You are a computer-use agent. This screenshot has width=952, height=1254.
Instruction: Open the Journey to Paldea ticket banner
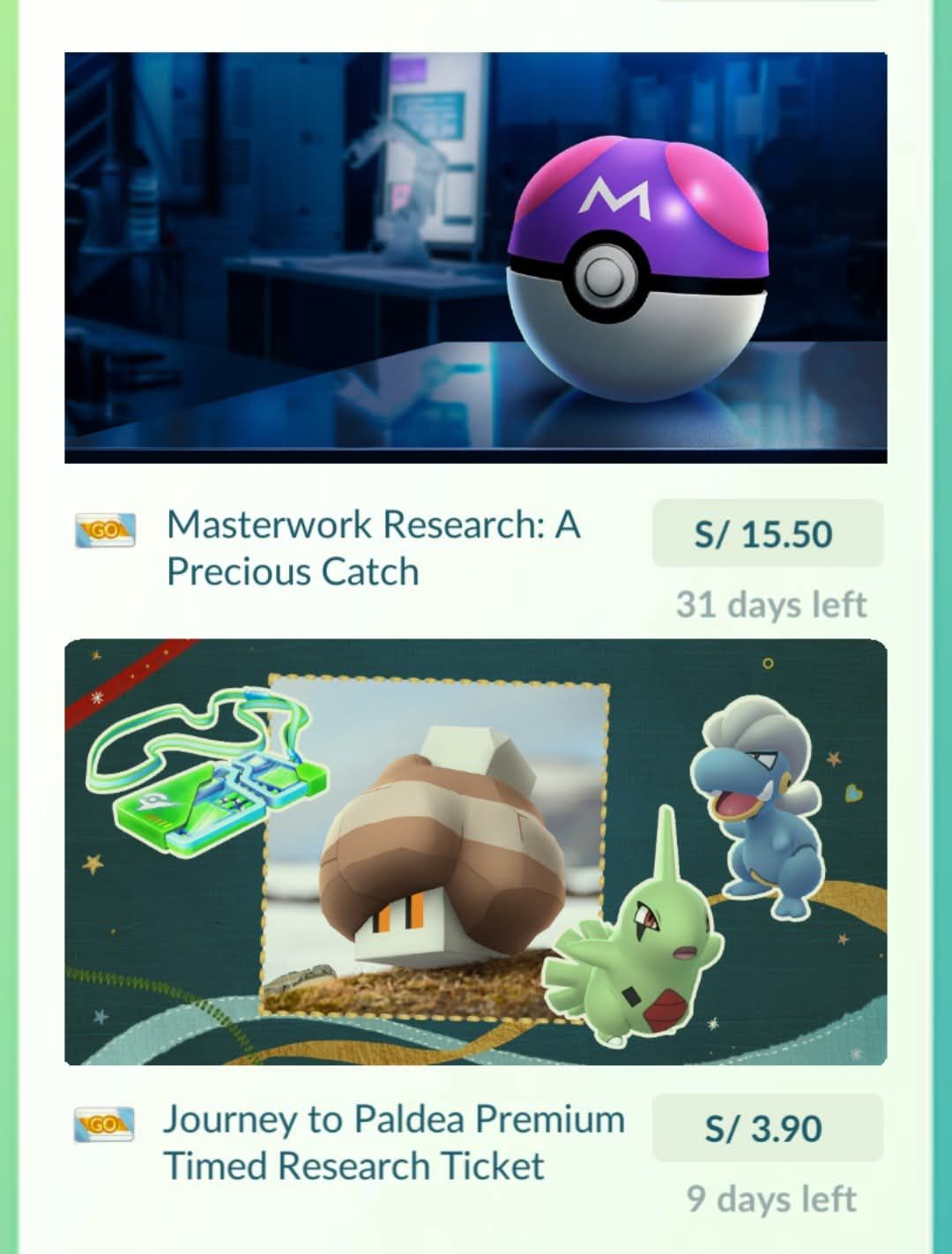475,852
